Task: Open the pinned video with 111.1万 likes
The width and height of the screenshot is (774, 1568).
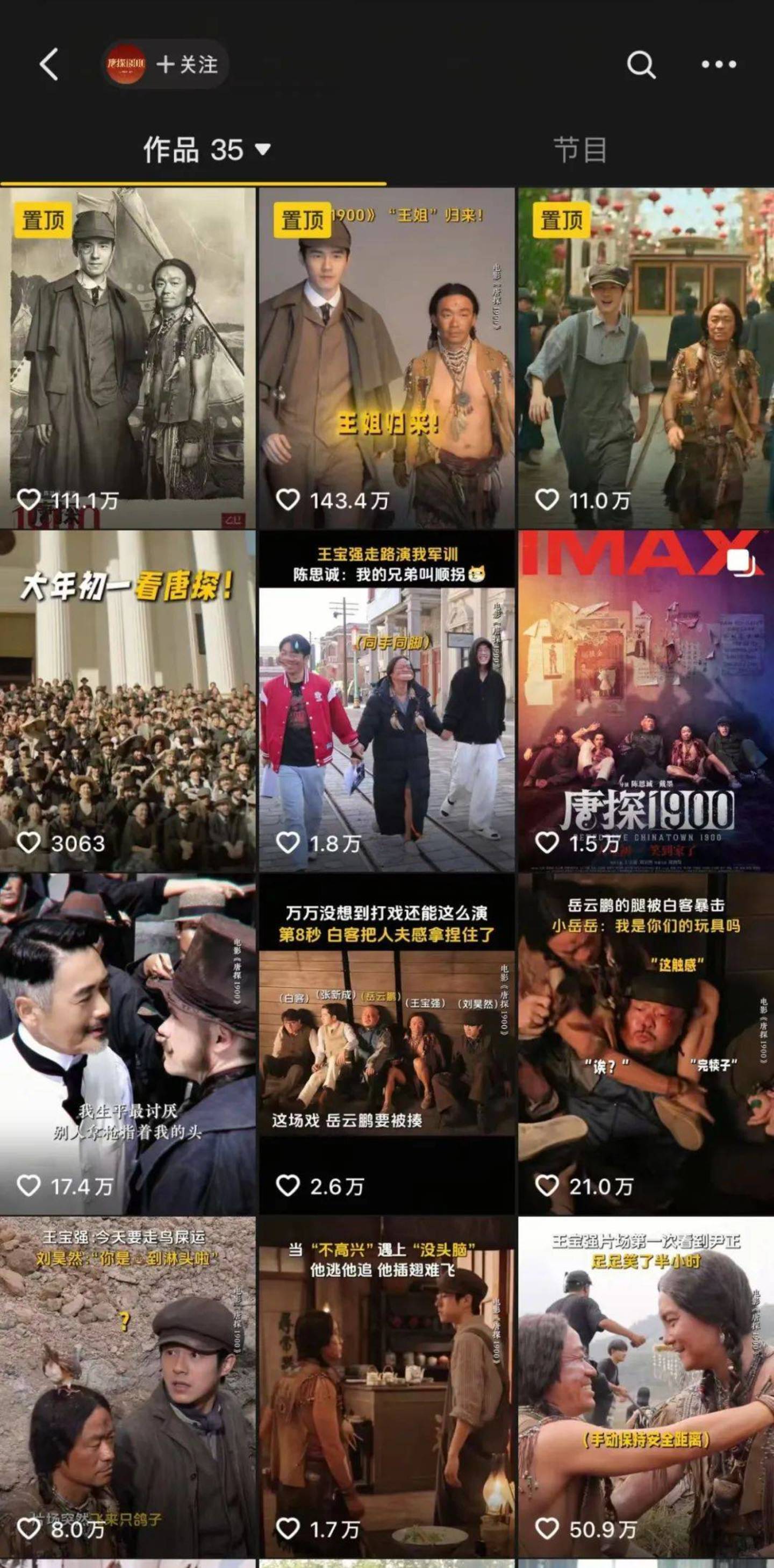Action: point(128,358)
